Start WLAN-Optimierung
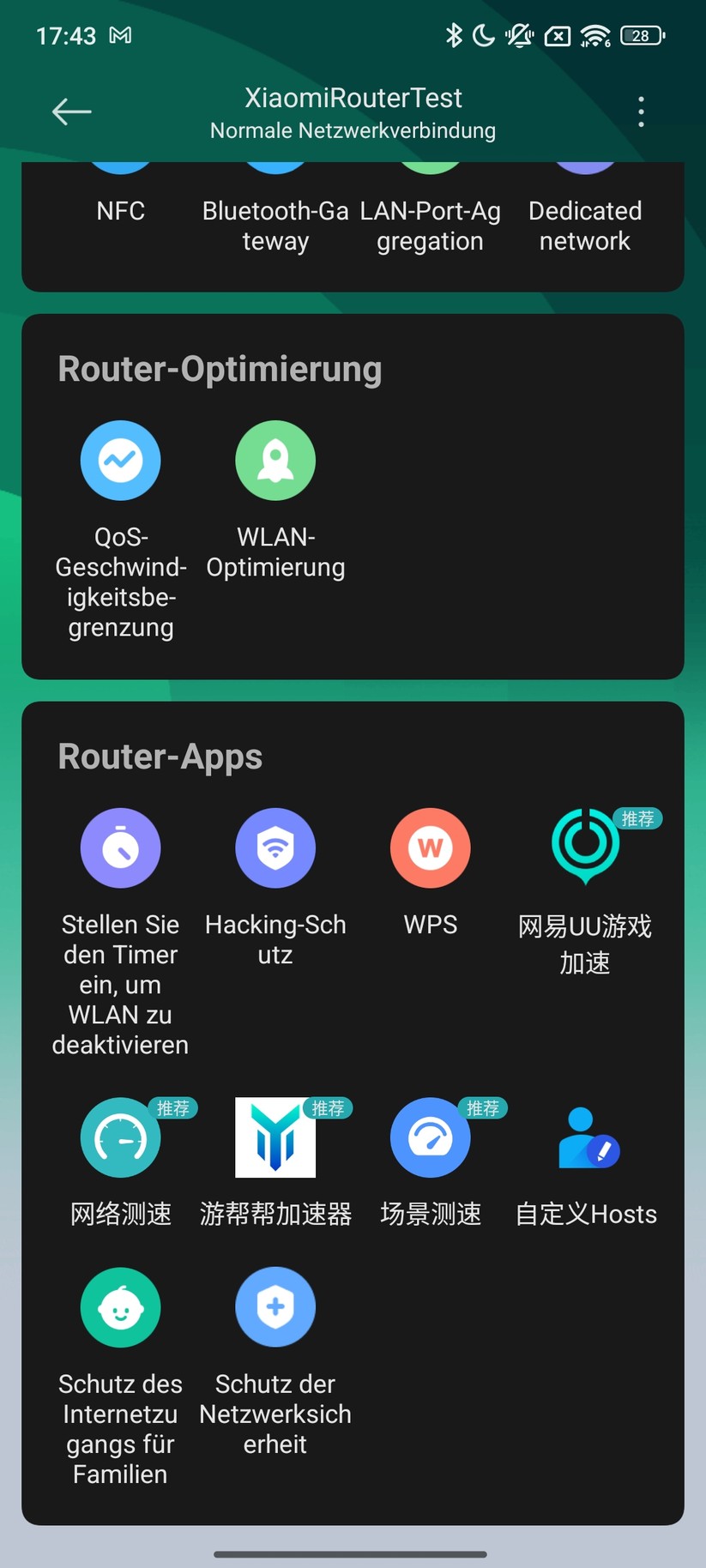The height and width of the screenshot is (1568, 706). pyautogui.click(x=275, y=461)
